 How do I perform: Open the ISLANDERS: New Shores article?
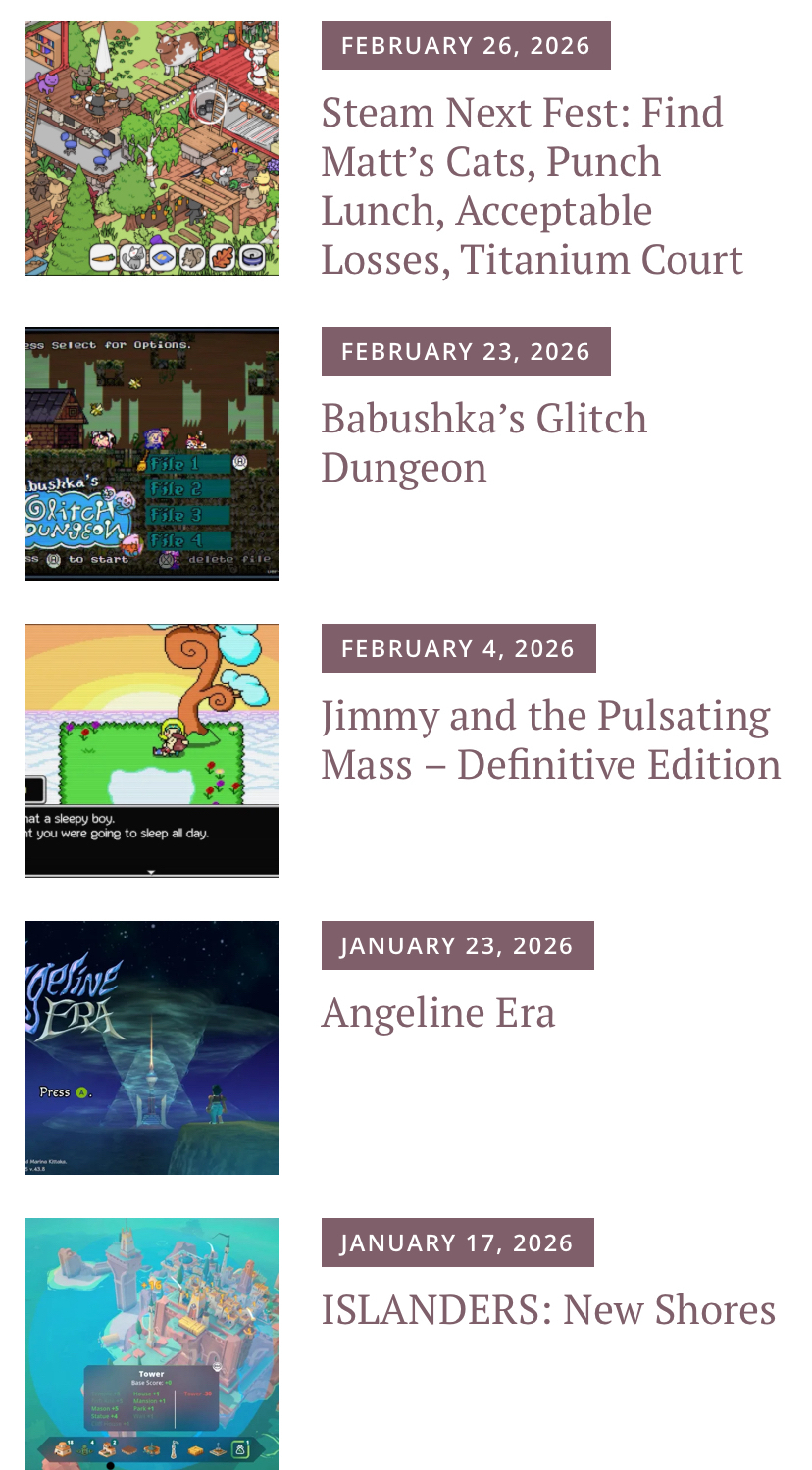point(548,1309)
